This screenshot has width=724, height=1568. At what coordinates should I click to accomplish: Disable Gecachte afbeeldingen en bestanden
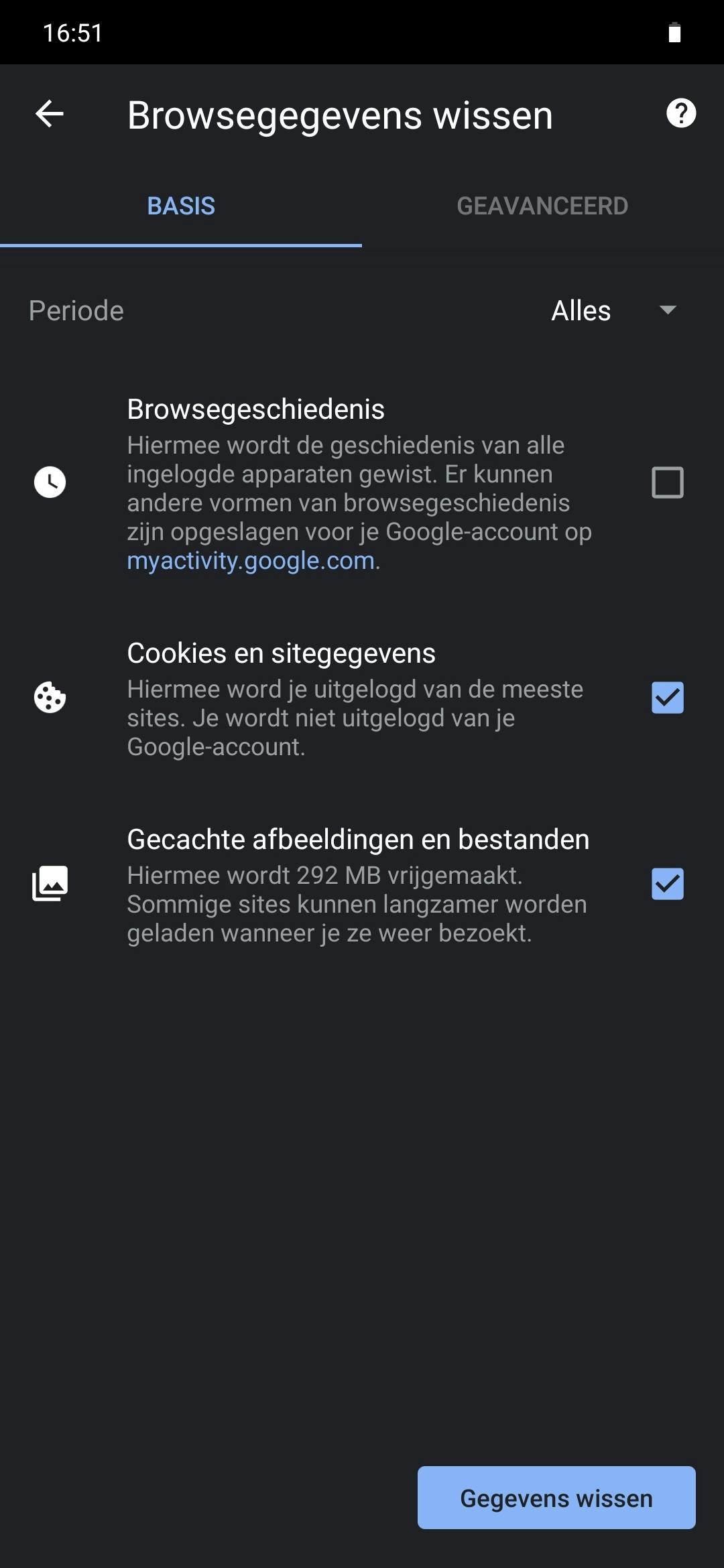point(666,883)
